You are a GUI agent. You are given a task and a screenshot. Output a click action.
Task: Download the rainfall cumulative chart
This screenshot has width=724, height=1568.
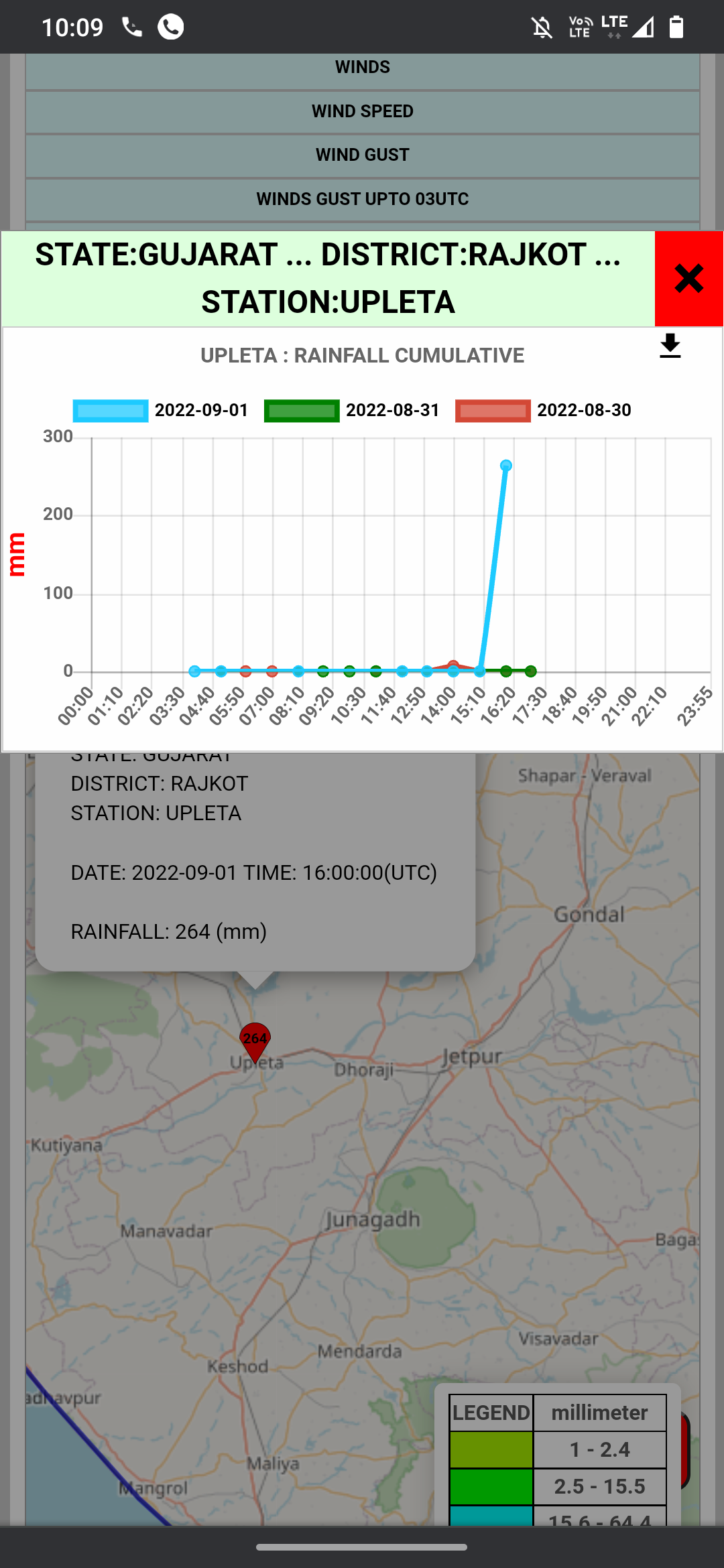pos(670,346)
